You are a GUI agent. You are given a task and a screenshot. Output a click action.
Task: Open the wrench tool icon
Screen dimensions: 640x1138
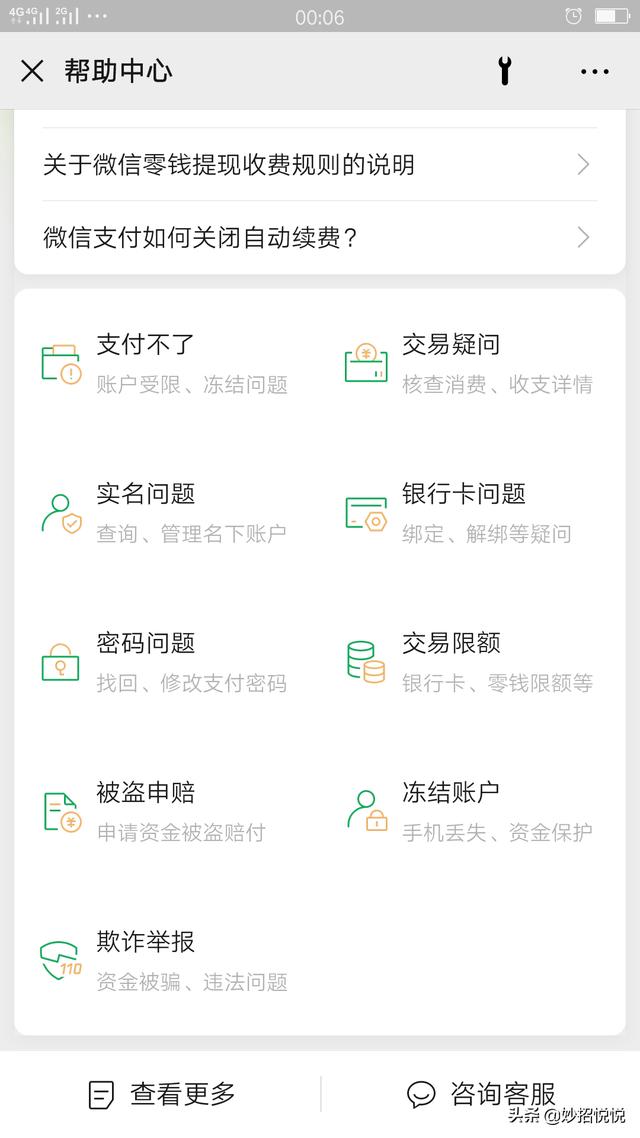505,71
